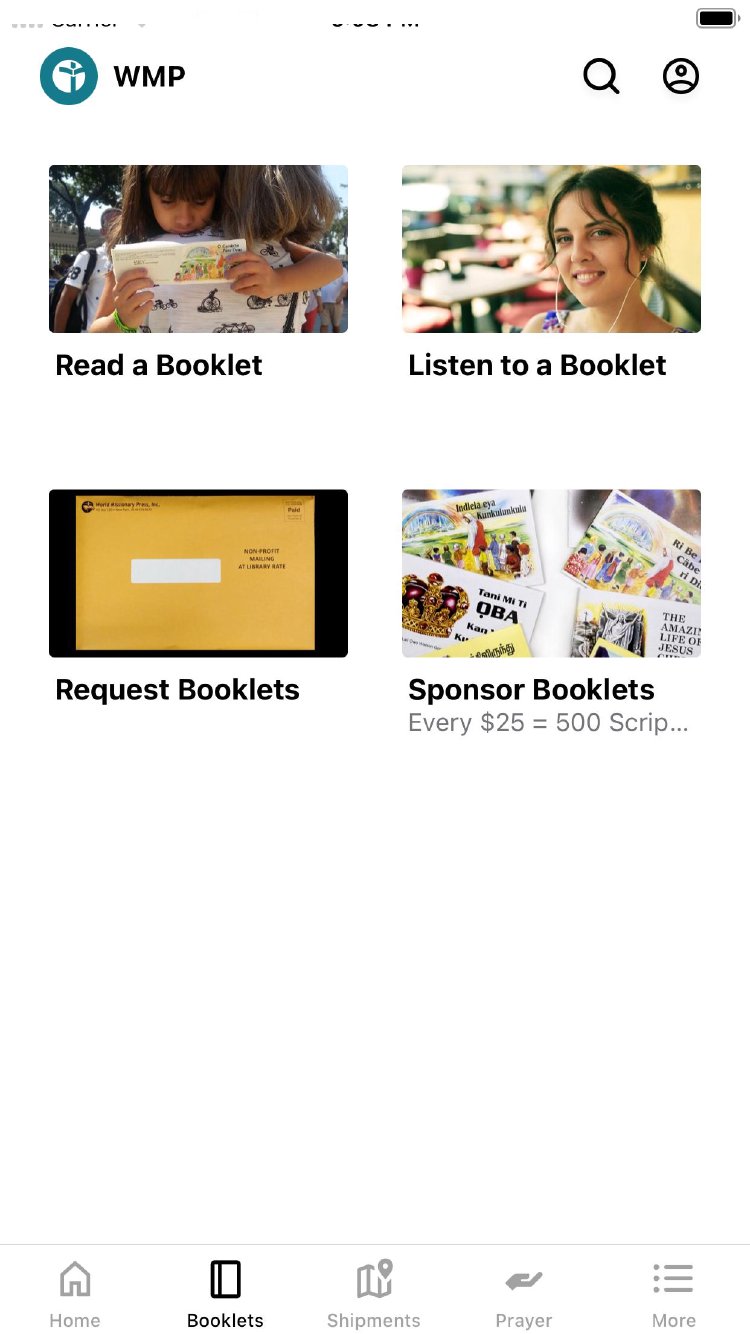
Task: Switch to the Home tab
Action: point(75,1293)
